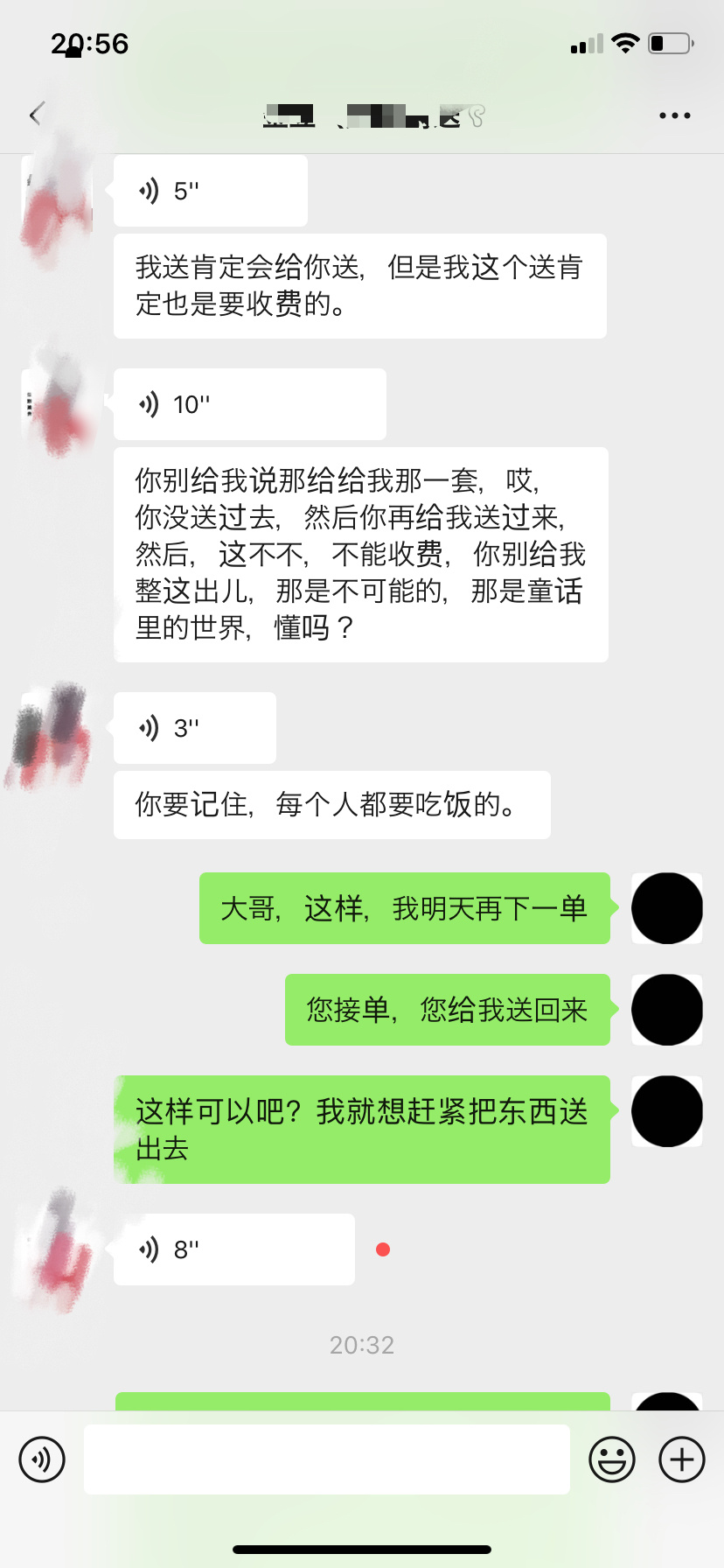Switch to voice input mode

pyautogui.click(x=42, y=1459)
